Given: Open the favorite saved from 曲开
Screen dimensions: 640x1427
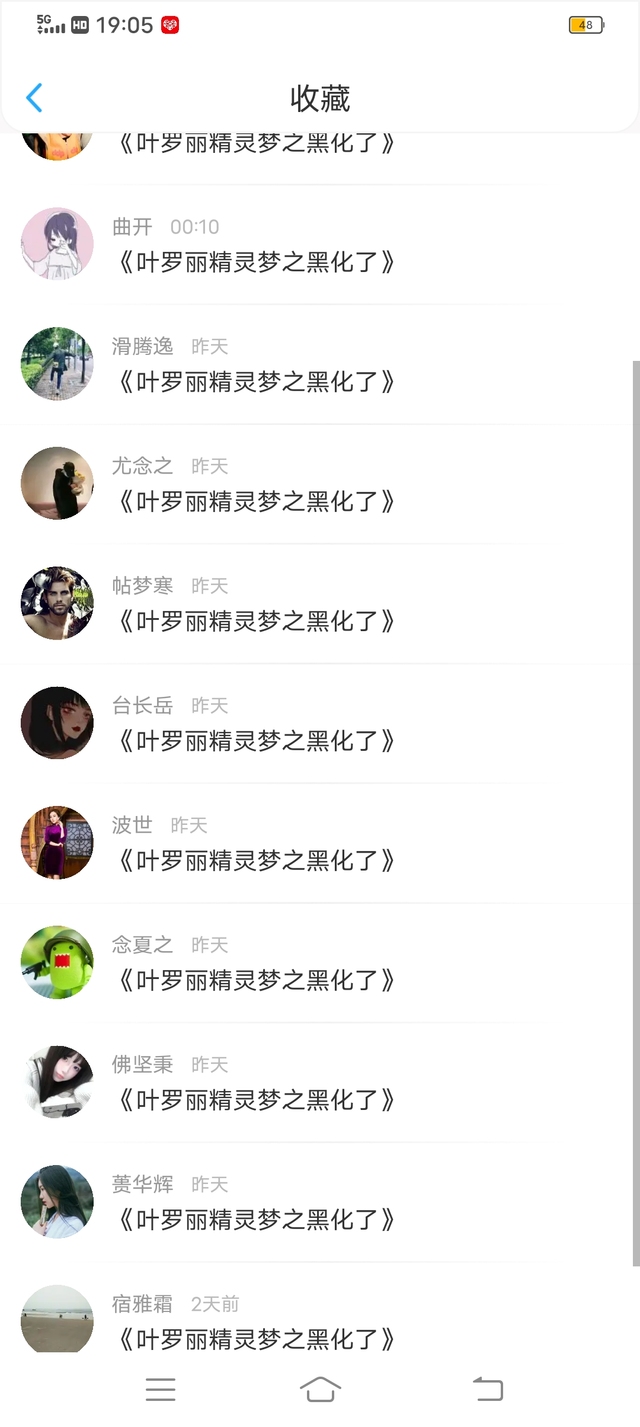Looking at the screenshot, I should pyautogui.click(x=256, y=262).
